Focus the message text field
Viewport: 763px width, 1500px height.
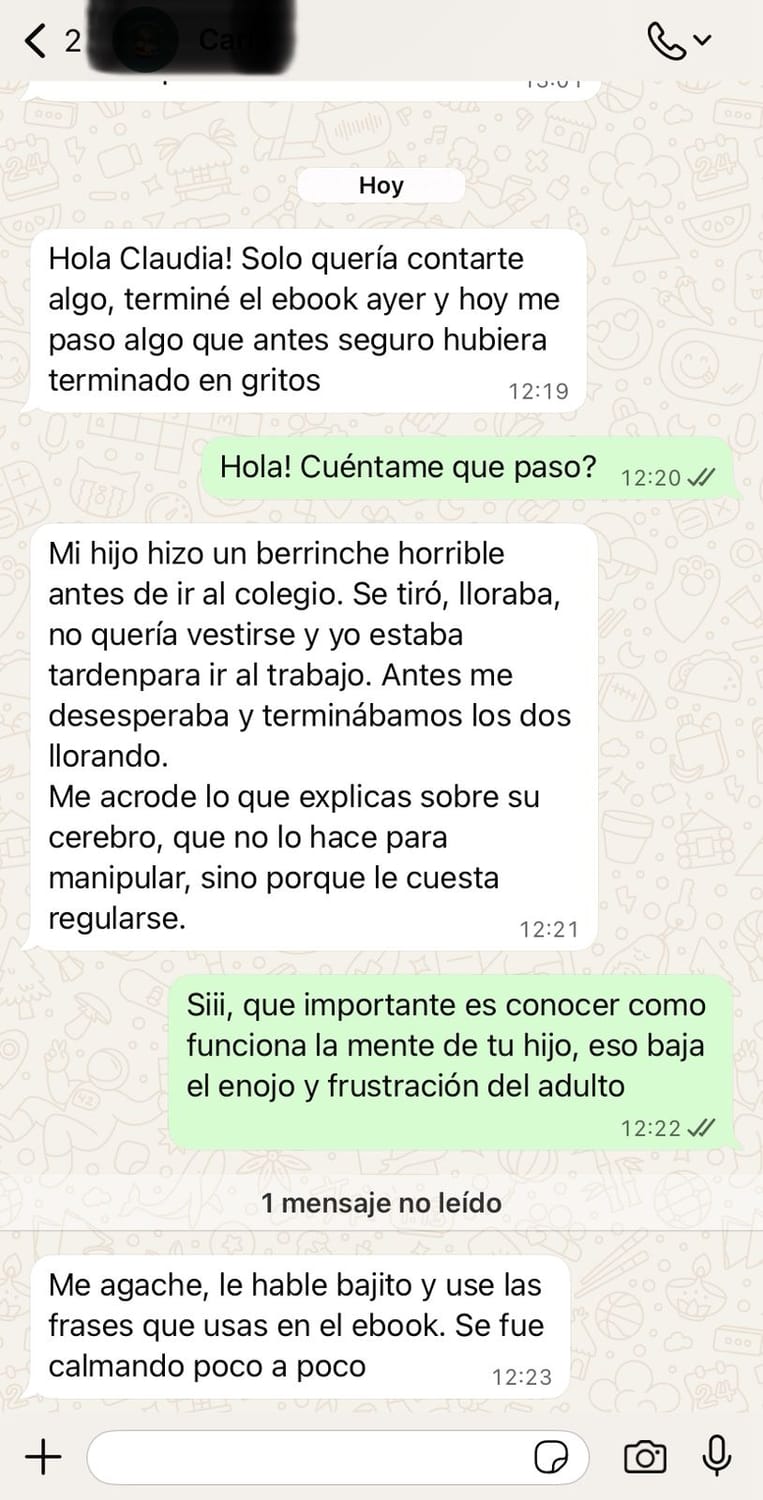[310, 1457]
